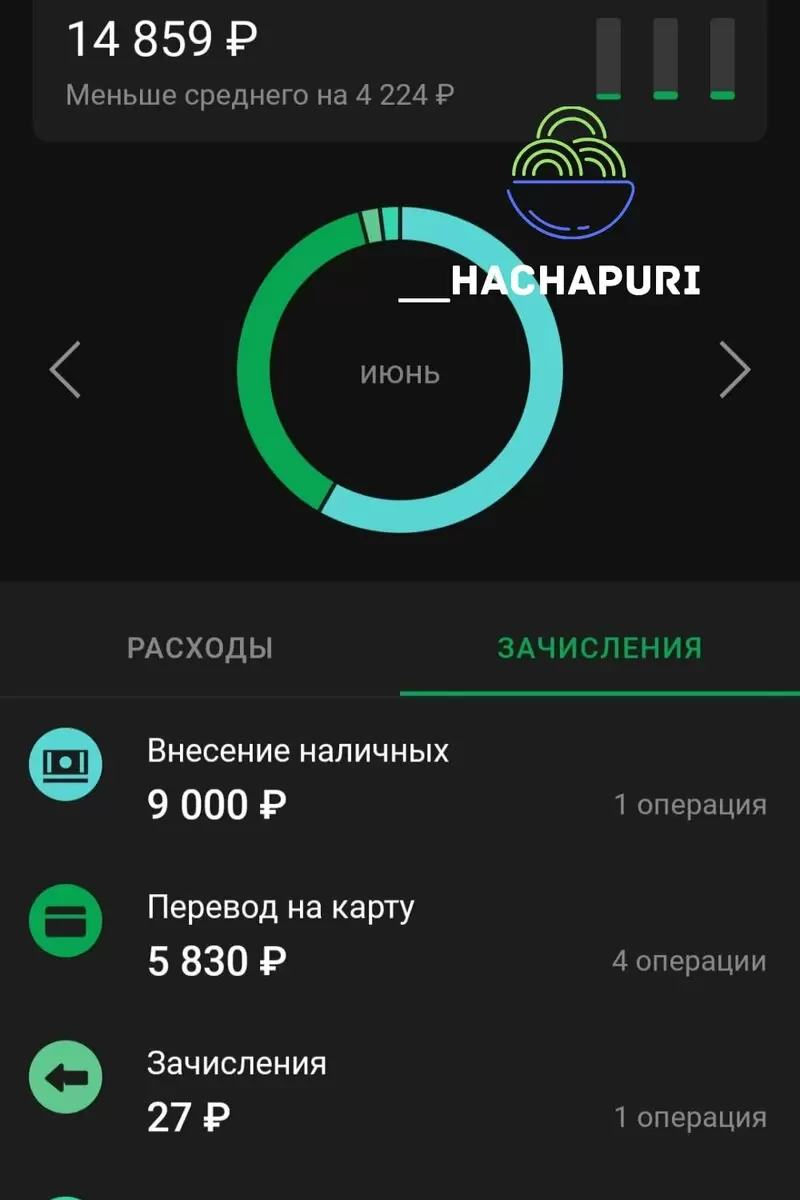Open the Зачисления 27 ₽ row

(400, 1091)
